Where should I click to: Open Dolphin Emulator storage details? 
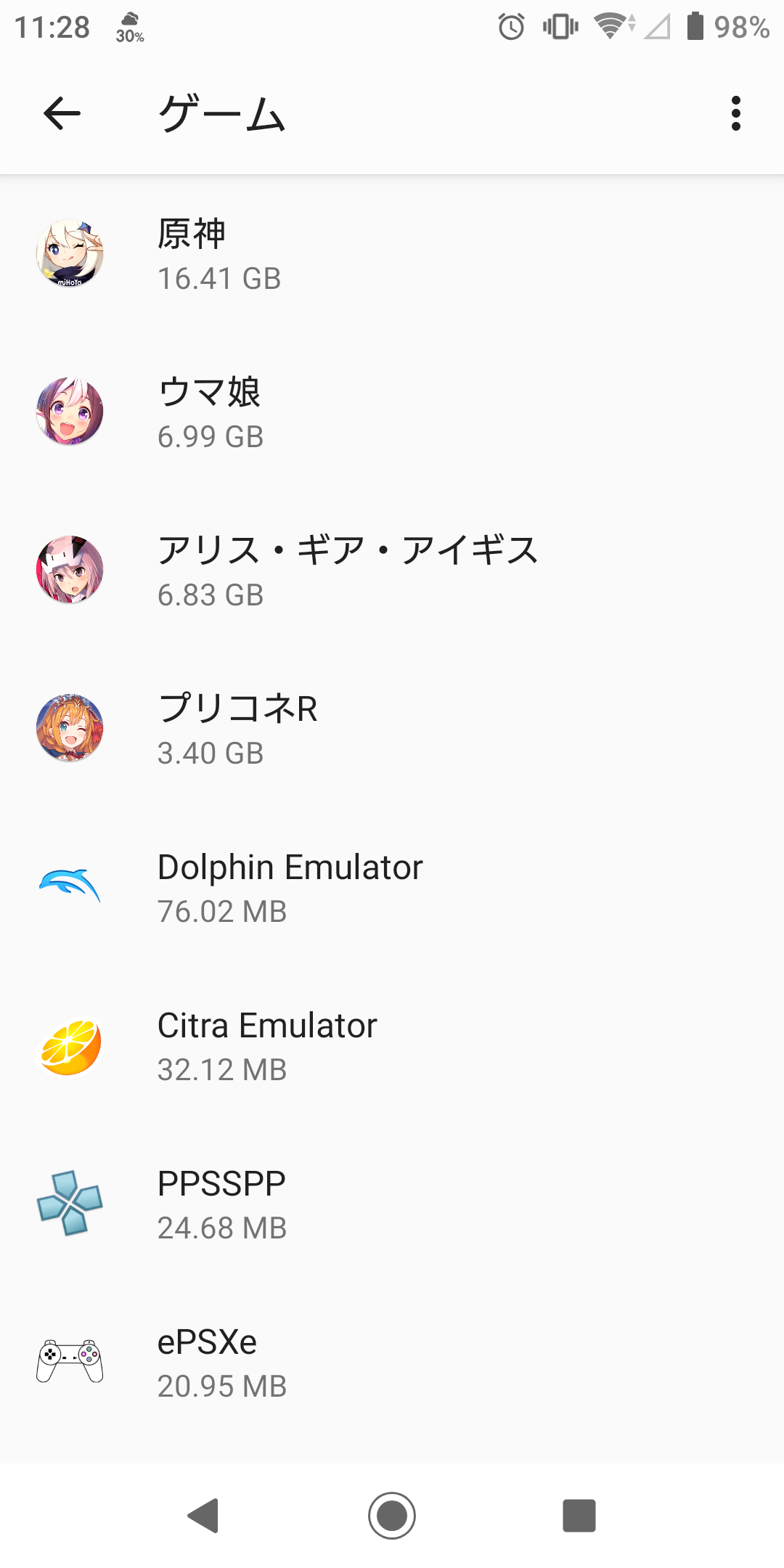pos(392,887)
